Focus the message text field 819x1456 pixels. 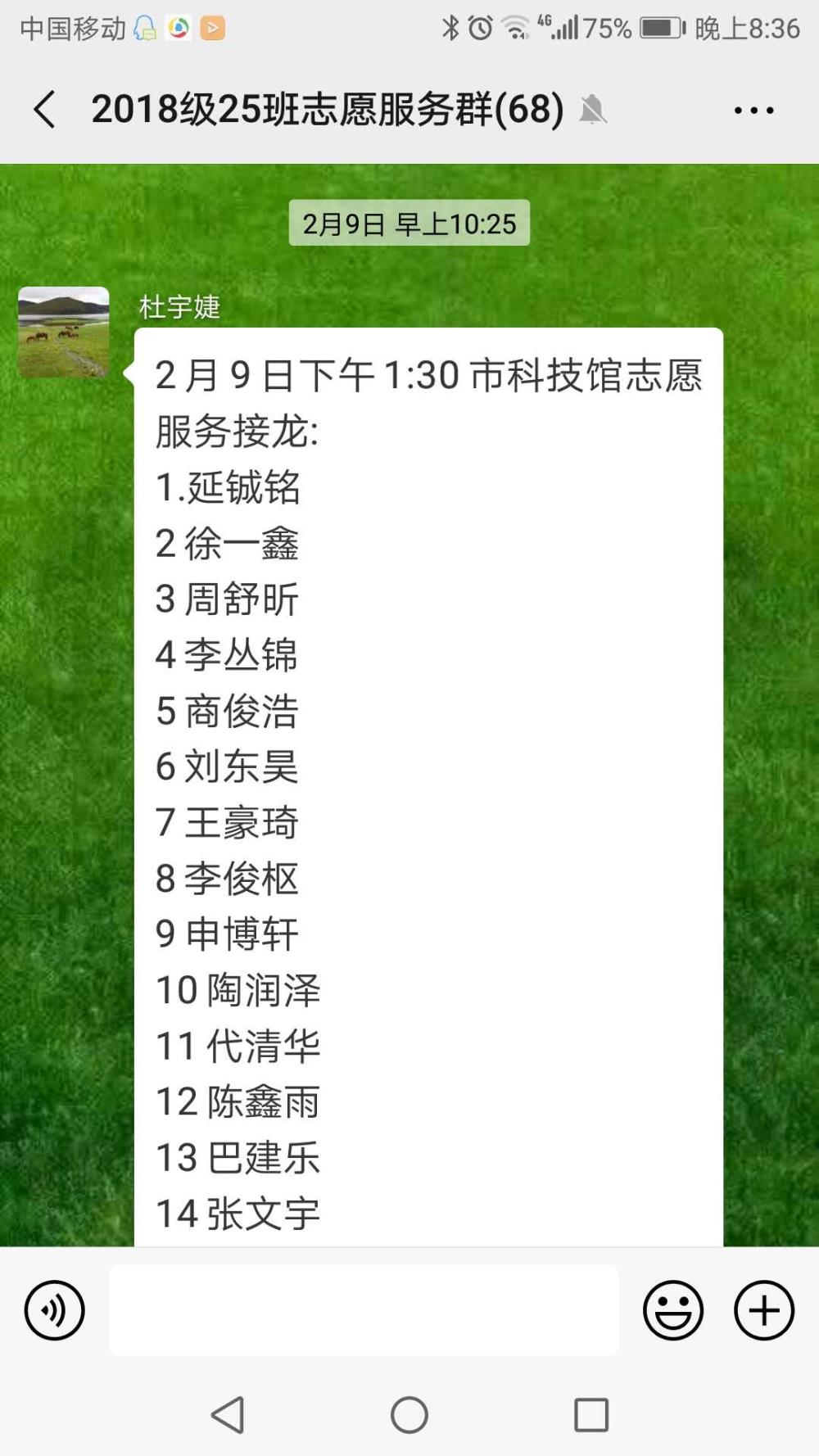[x=364, y=1310]
